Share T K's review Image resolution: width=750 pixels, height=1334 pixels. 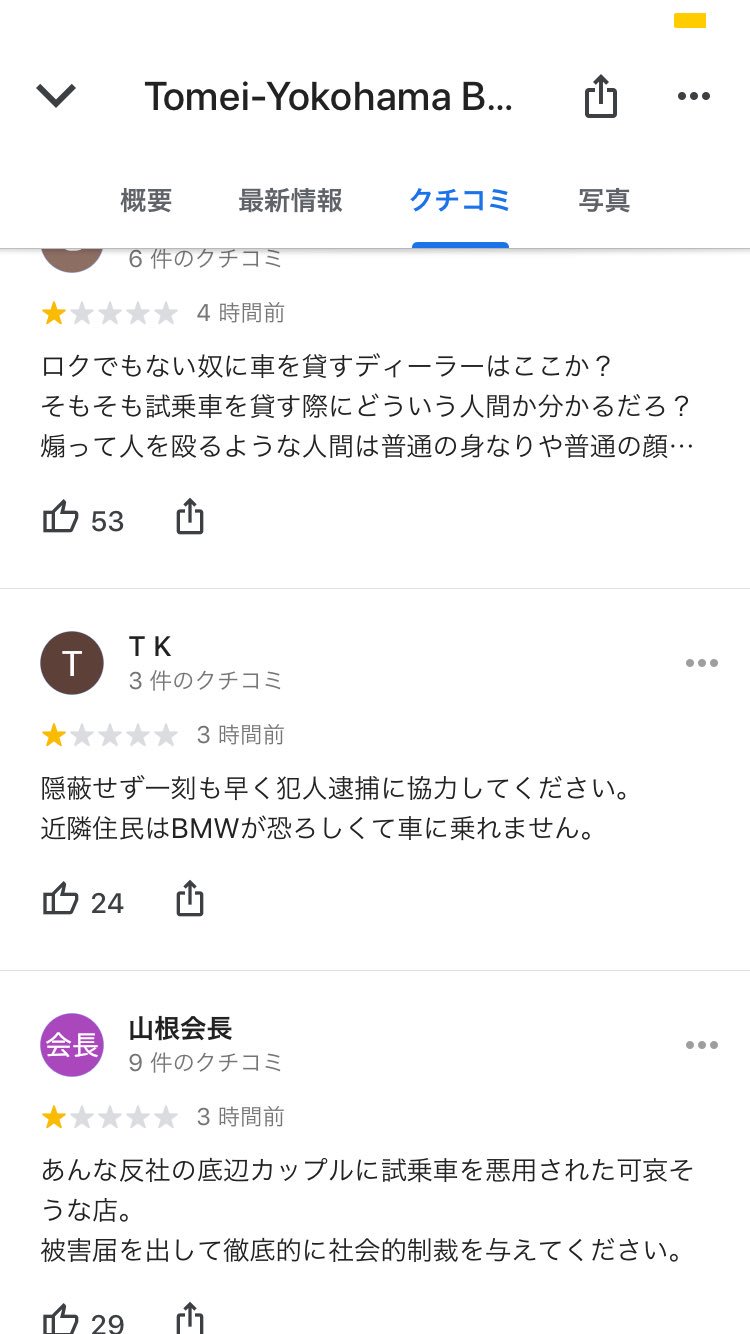click(190, 900)
